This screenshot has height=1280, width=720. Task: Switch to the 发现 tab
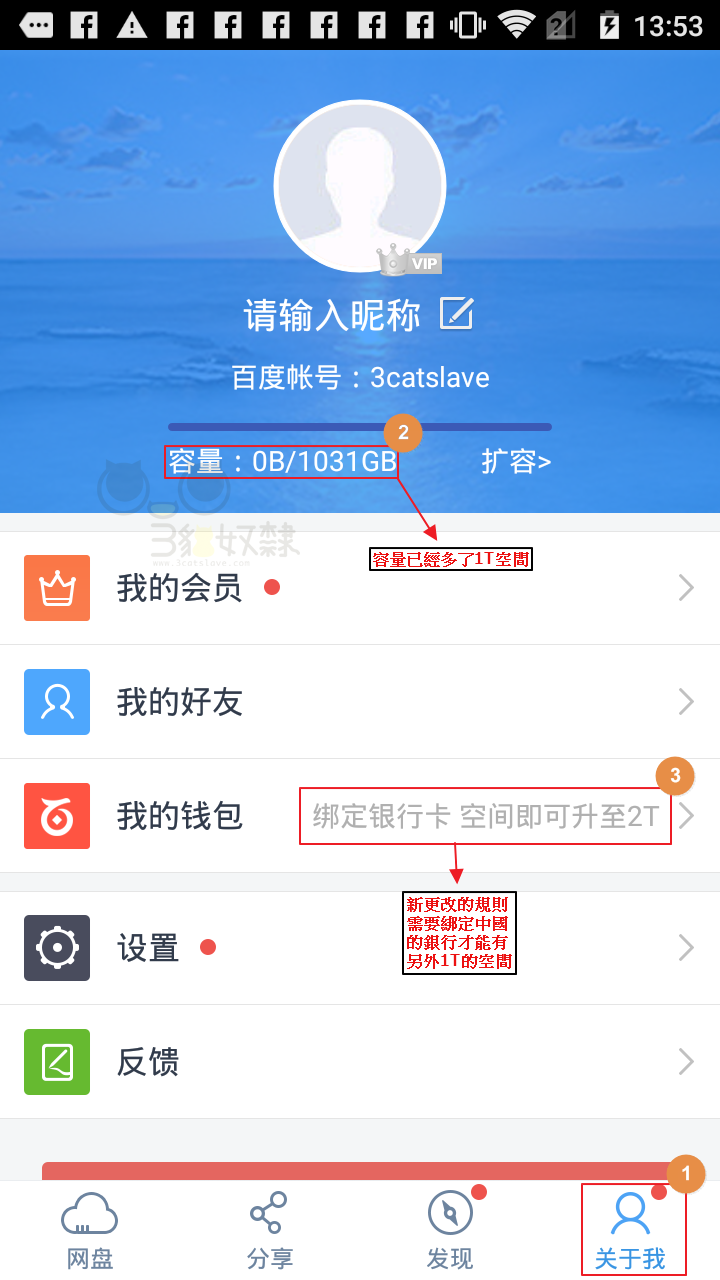coord(450,1230)
